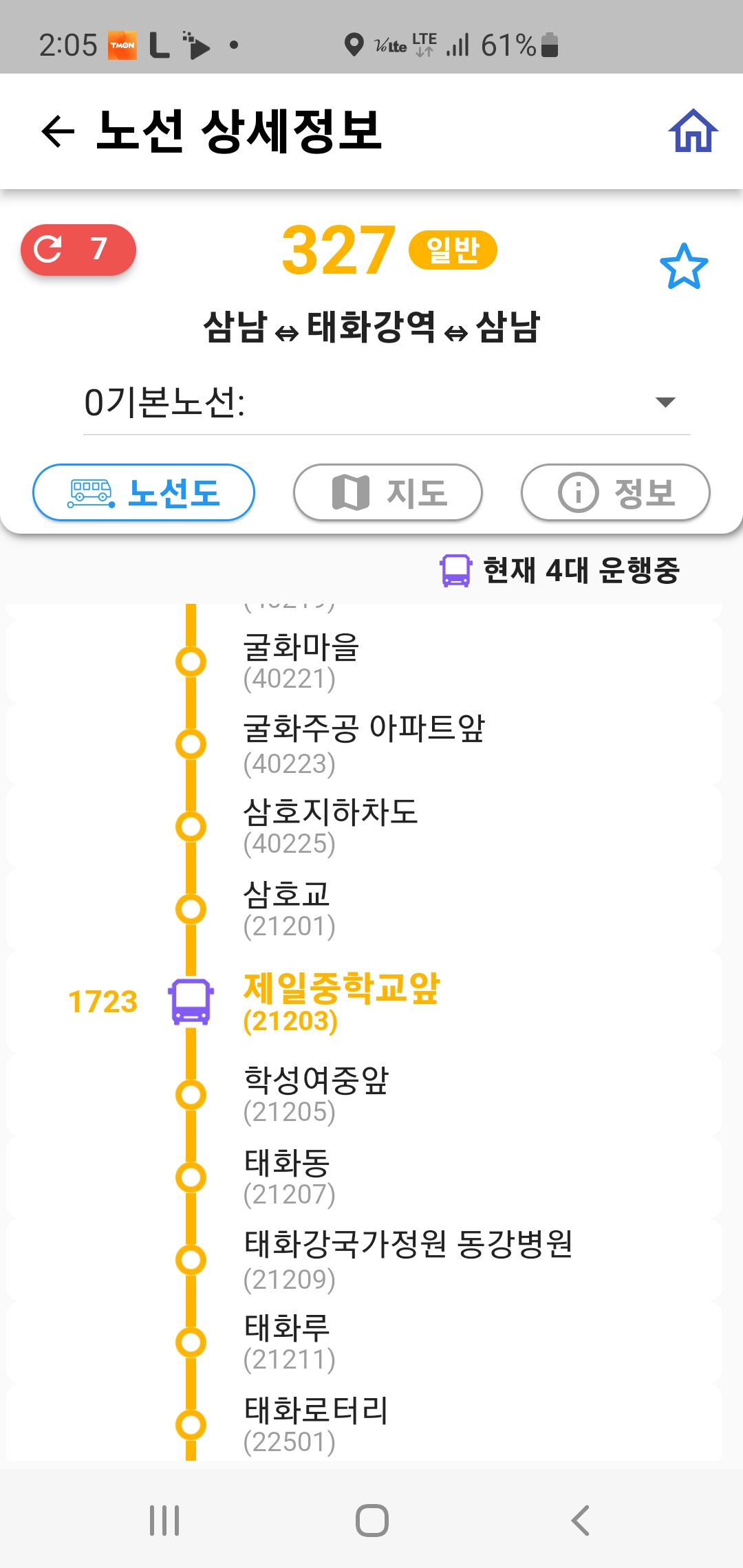Open the 태화동 (21207) stop

click(365, 1177)
